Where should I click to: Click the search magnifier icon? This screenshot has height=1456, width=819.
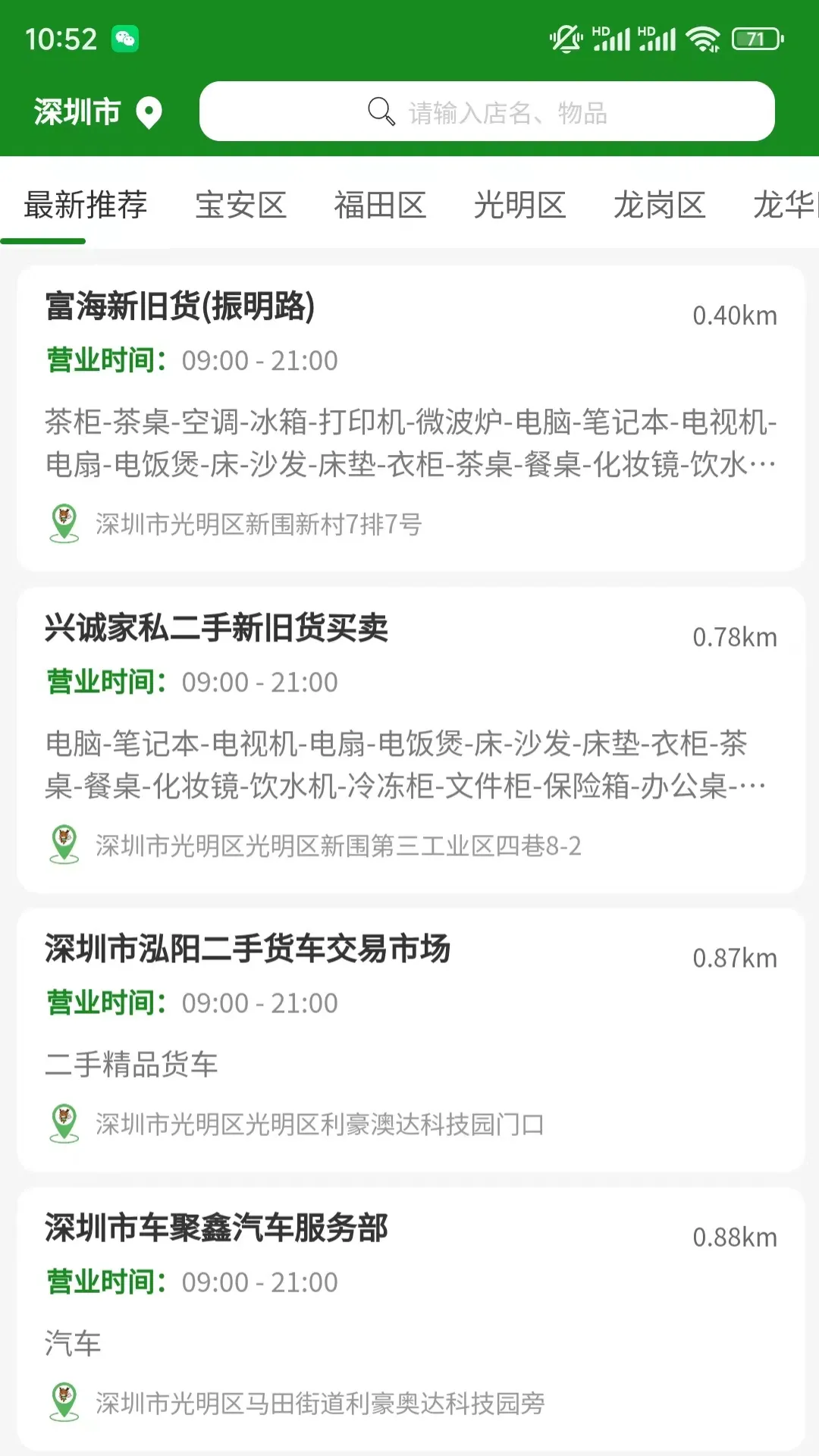tap(381, 111)
